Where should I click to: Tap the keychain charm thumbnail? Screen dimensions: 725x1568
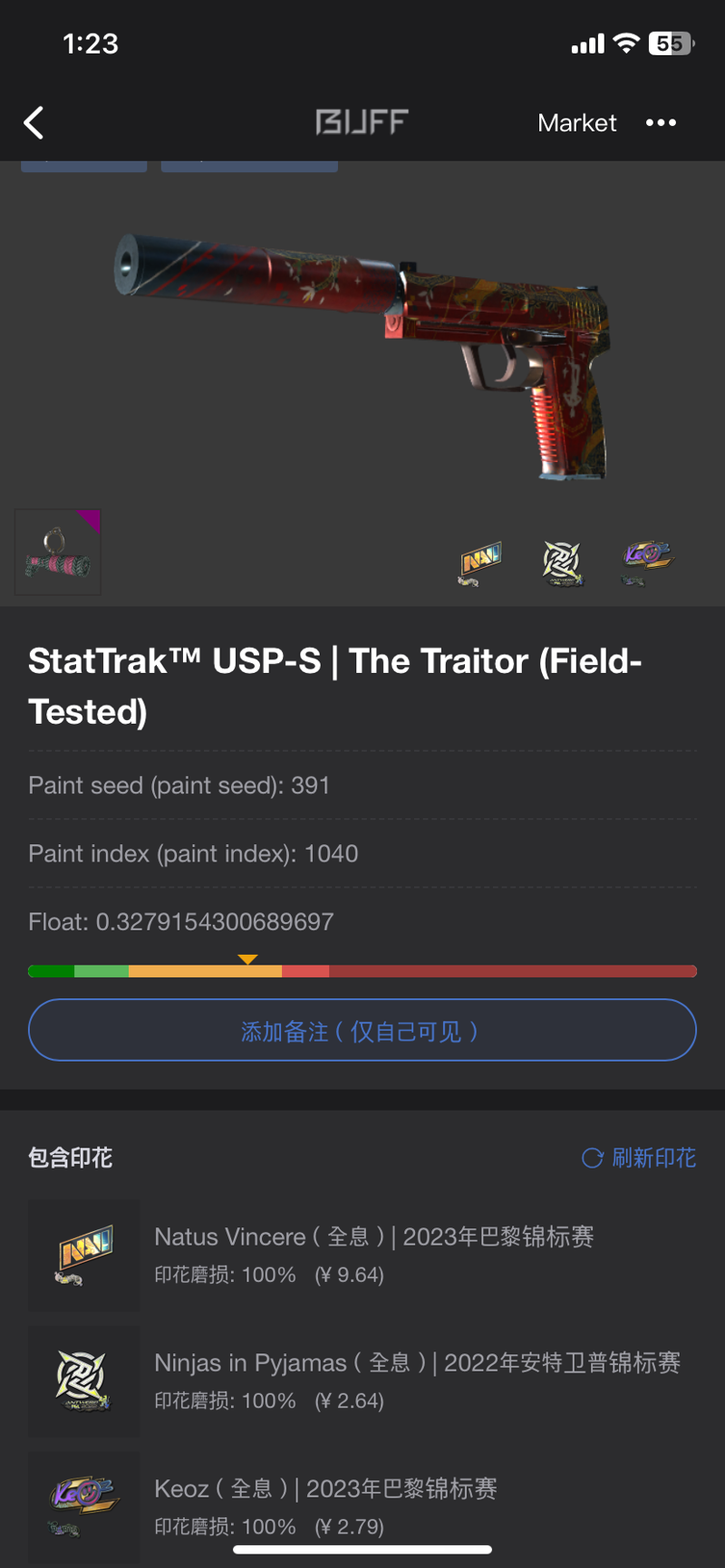click(x=58, y=552)
